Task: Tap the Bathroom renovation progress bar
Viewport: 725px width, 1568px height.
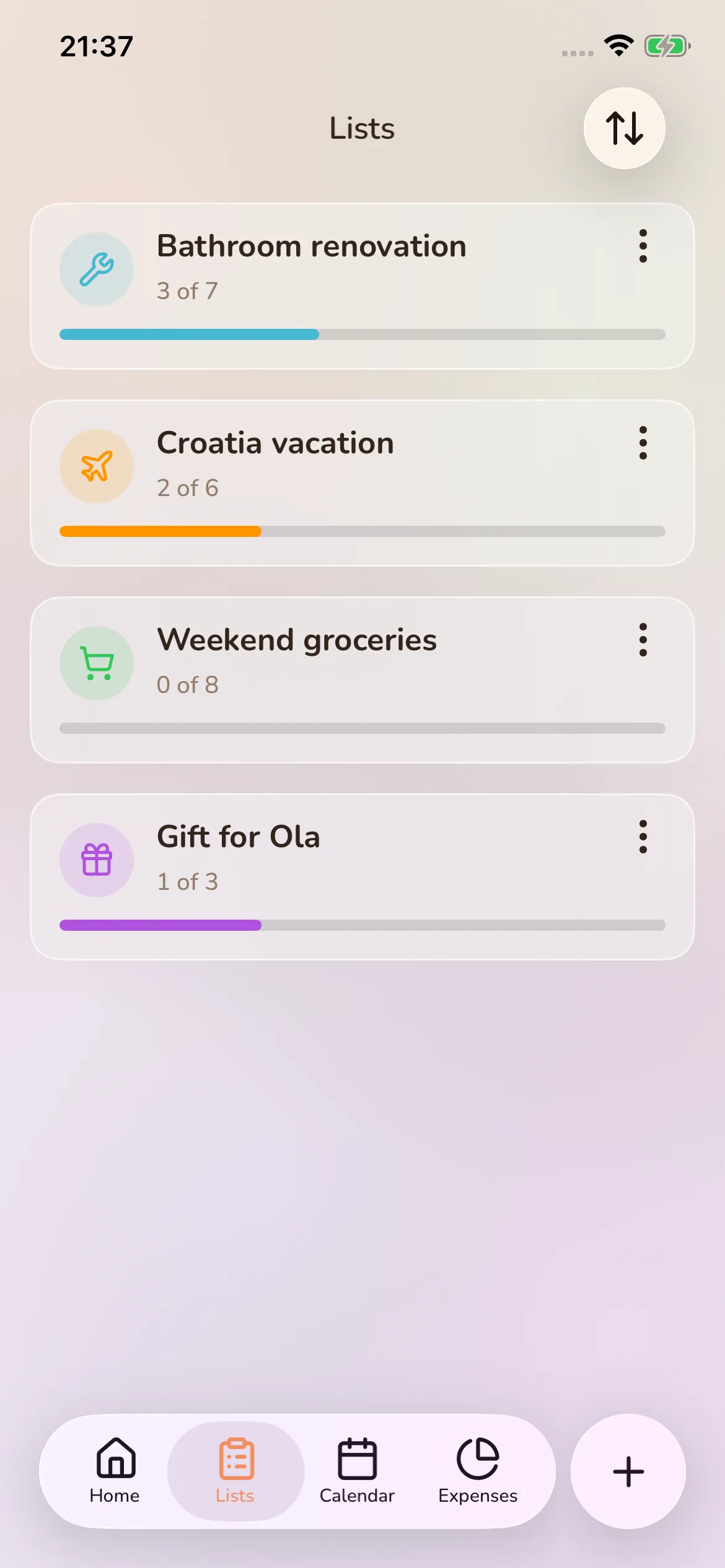Action: [x=361, y=334]
